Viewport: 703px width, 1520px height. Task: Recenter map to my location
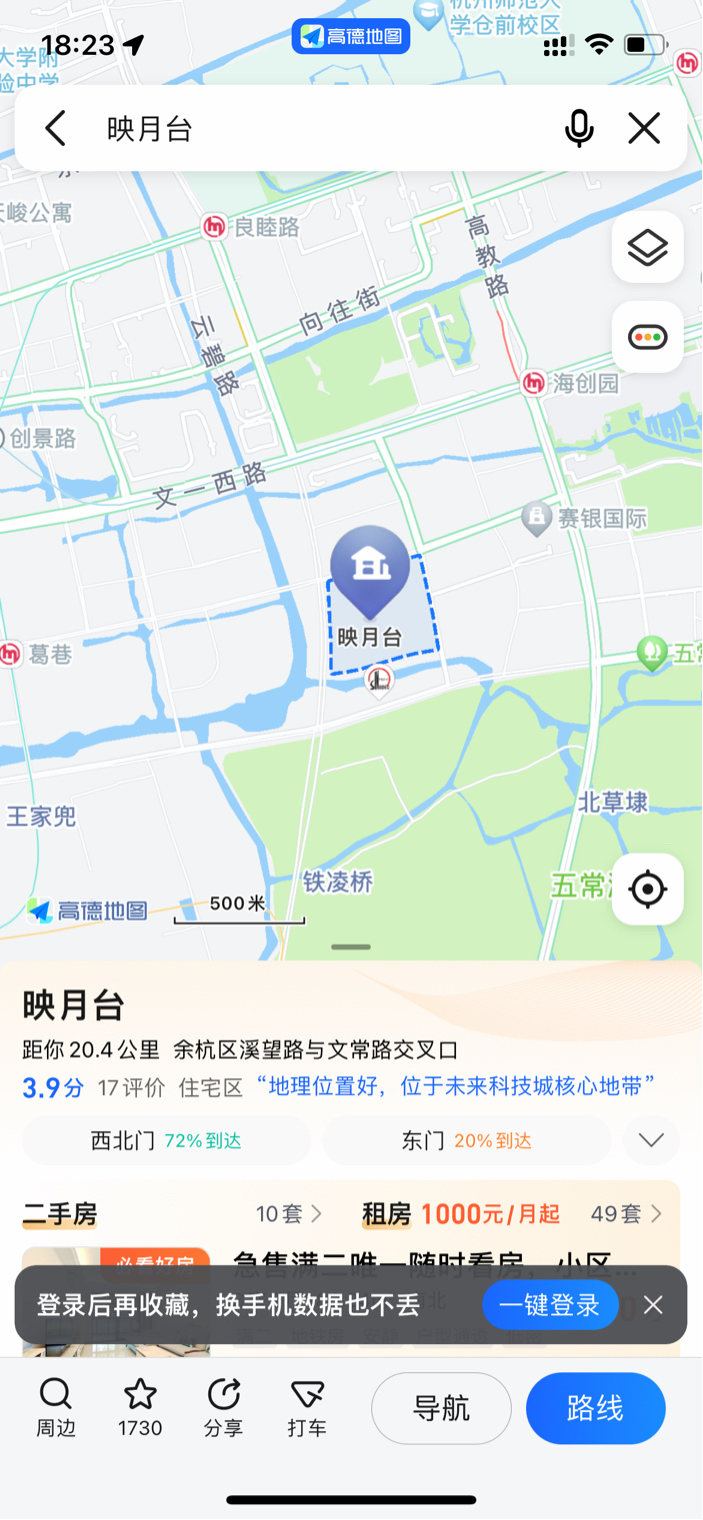(647, 888)
